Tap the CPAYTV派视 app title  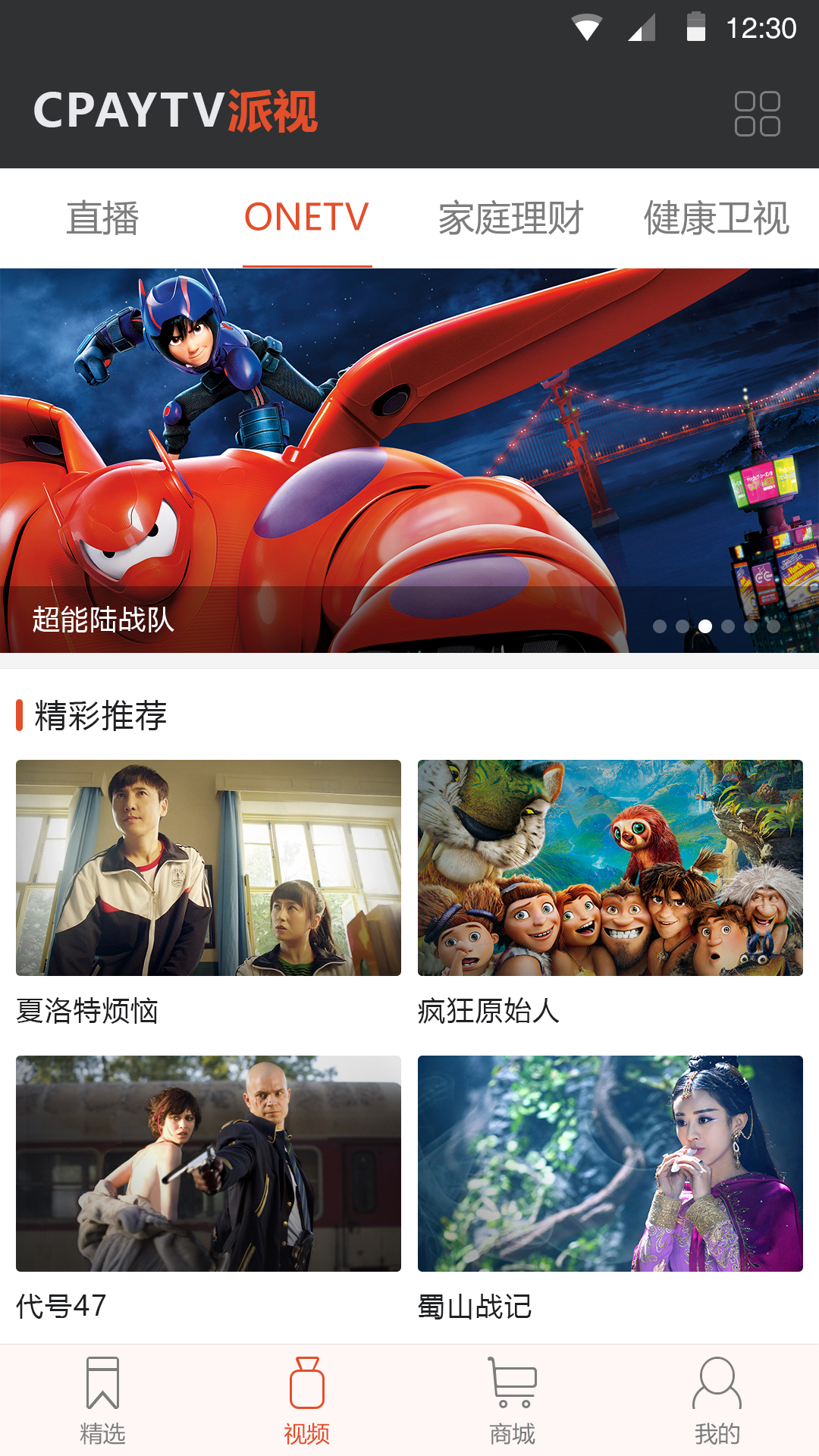point(177,112)
